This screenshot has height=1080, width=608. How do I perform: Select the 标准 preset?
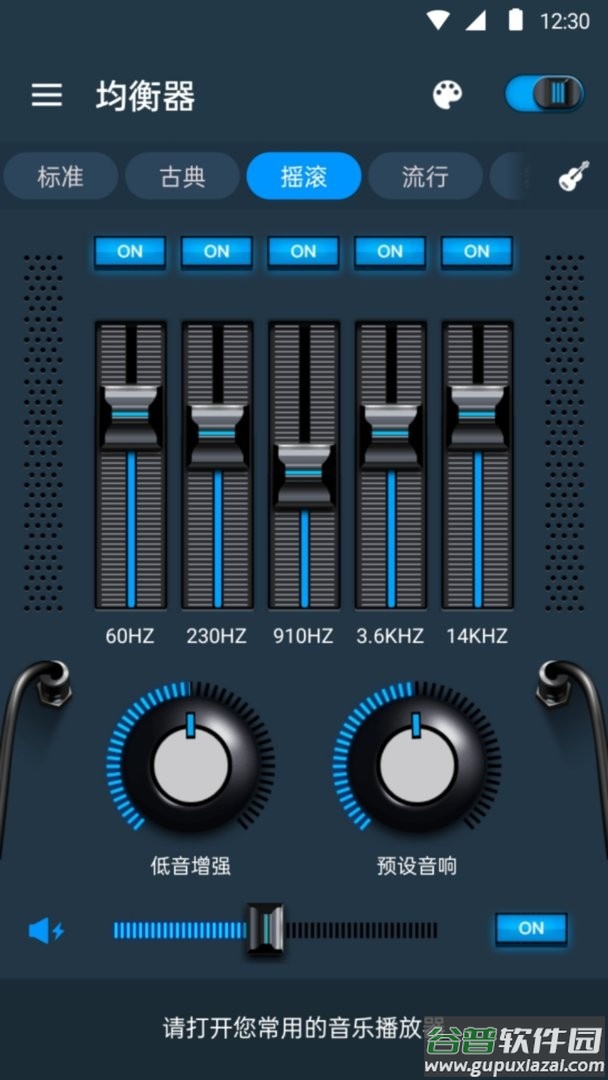[x=60, y=177]
